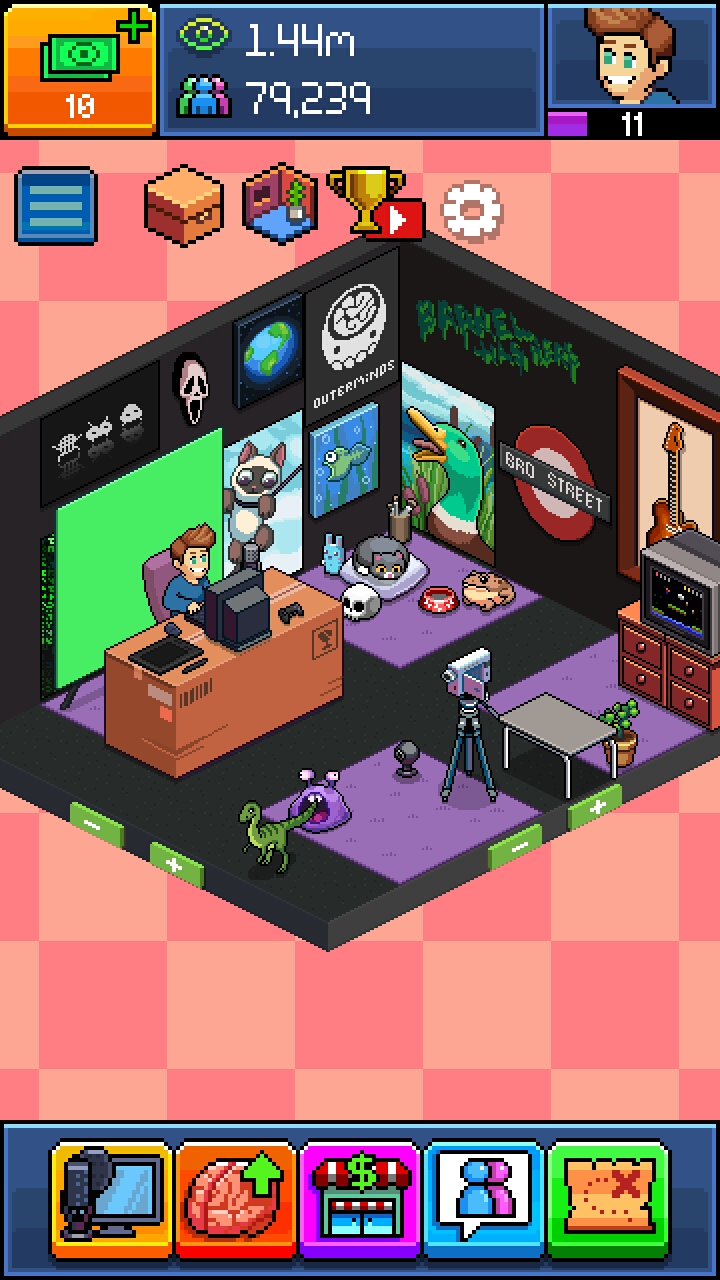Open the room decoration icon
Image resolution: width=720 pixels, height=1280 pixels.
pos(280,204)
